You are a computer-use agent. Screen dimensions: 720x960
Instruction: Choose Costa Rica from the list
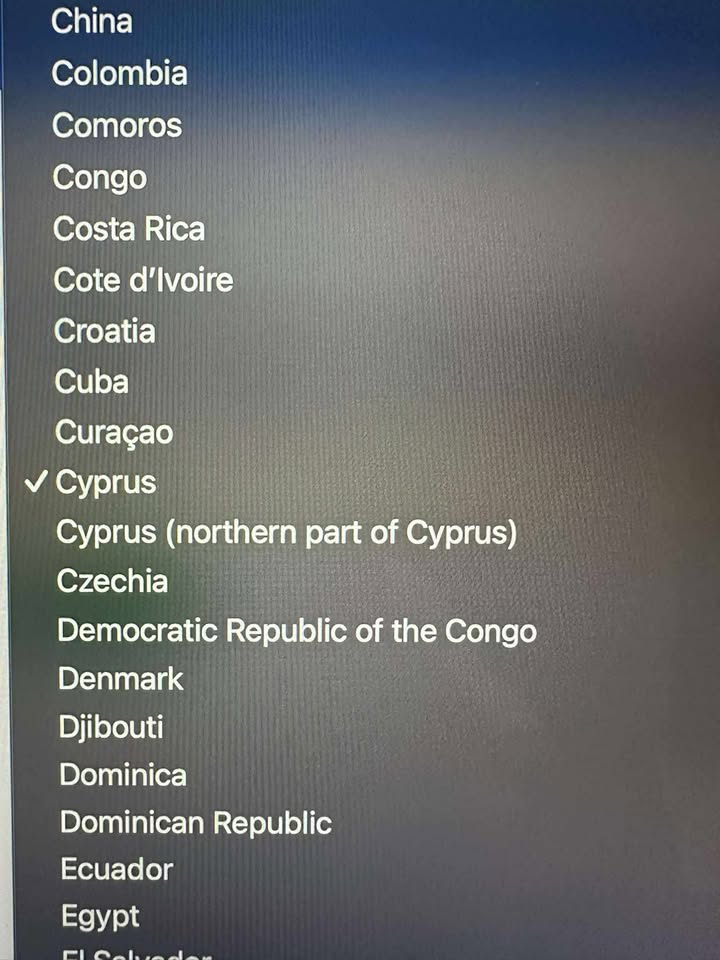click(129, 229)
